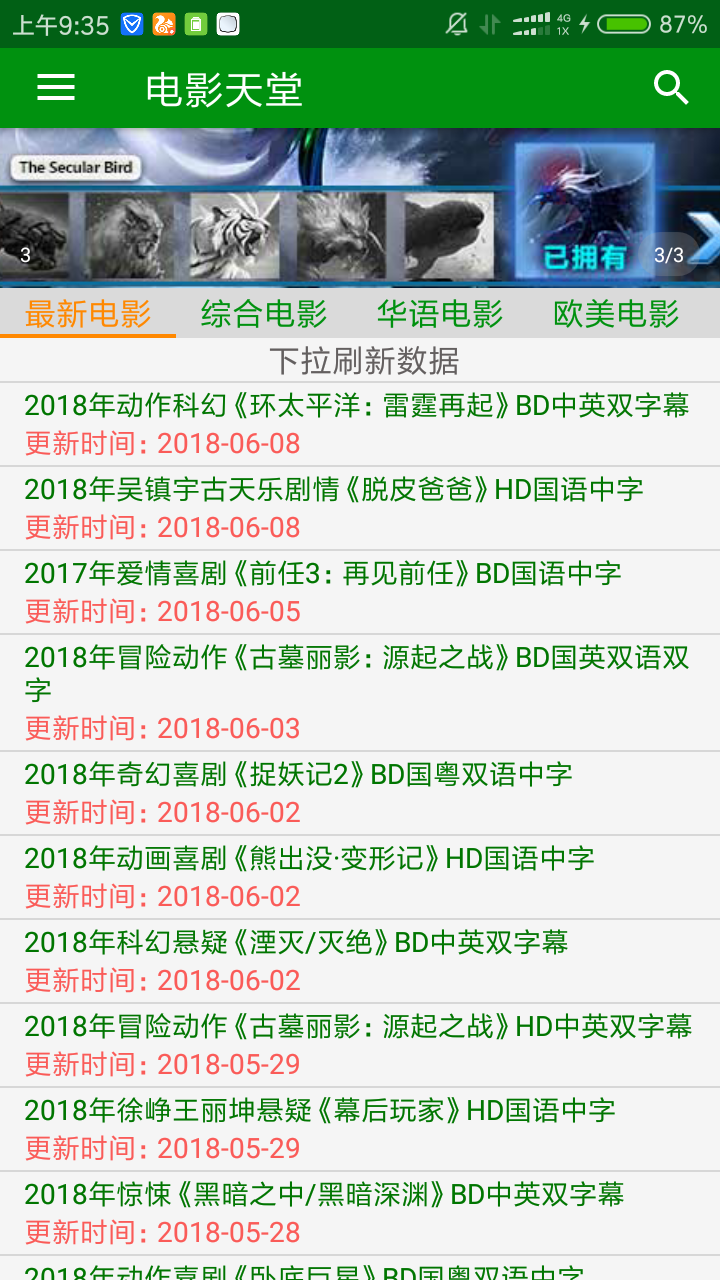Switch to the 华语电影 tab
The height and width of the screenshot is (1280, 720).
[x=438, y=313]
